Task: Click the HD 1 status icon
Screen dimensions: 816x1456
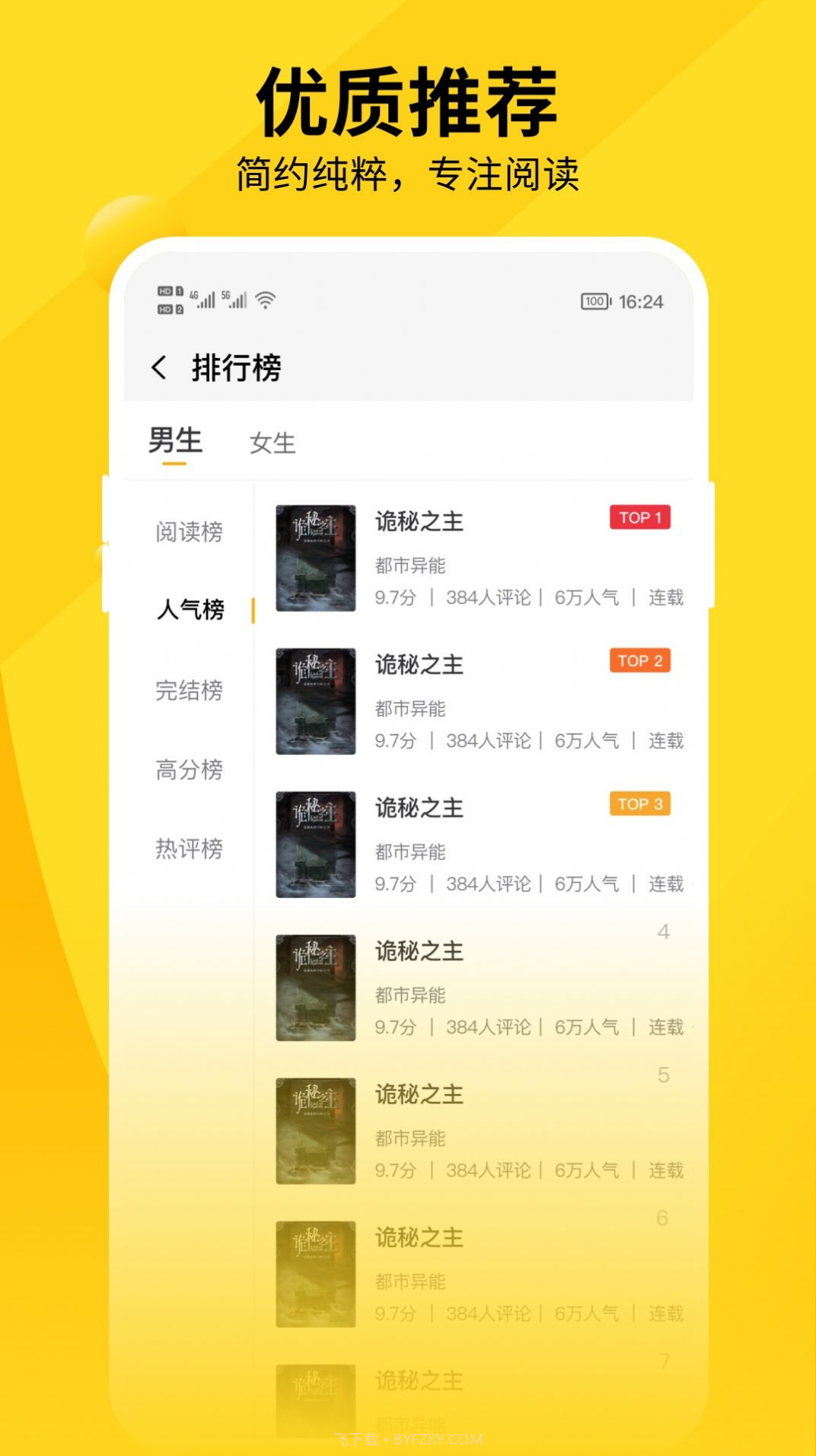Action: tap(164, 292)
